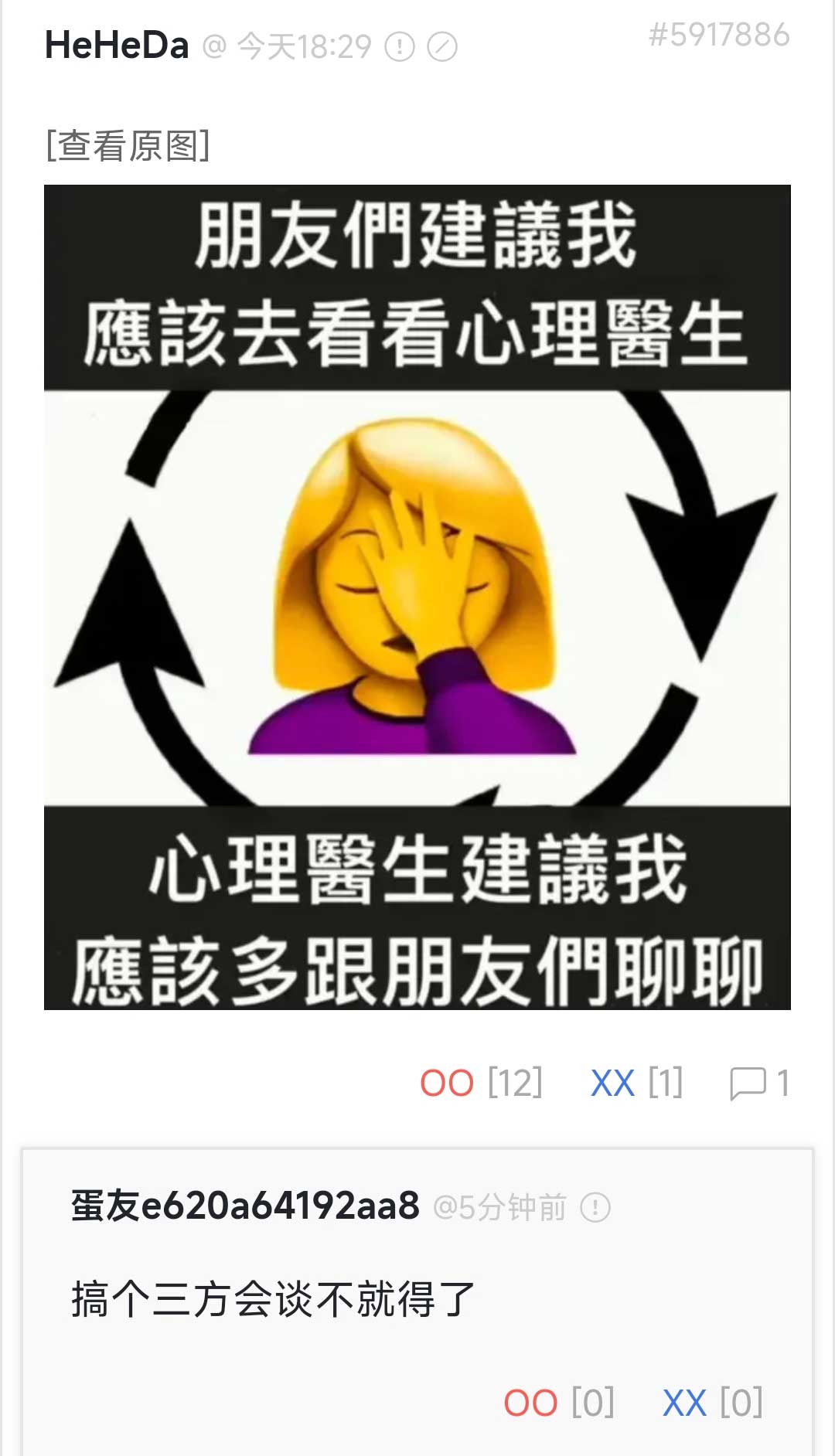The image size is (835, 1456).
Task: Open post number #5917886
Action: 718,35
